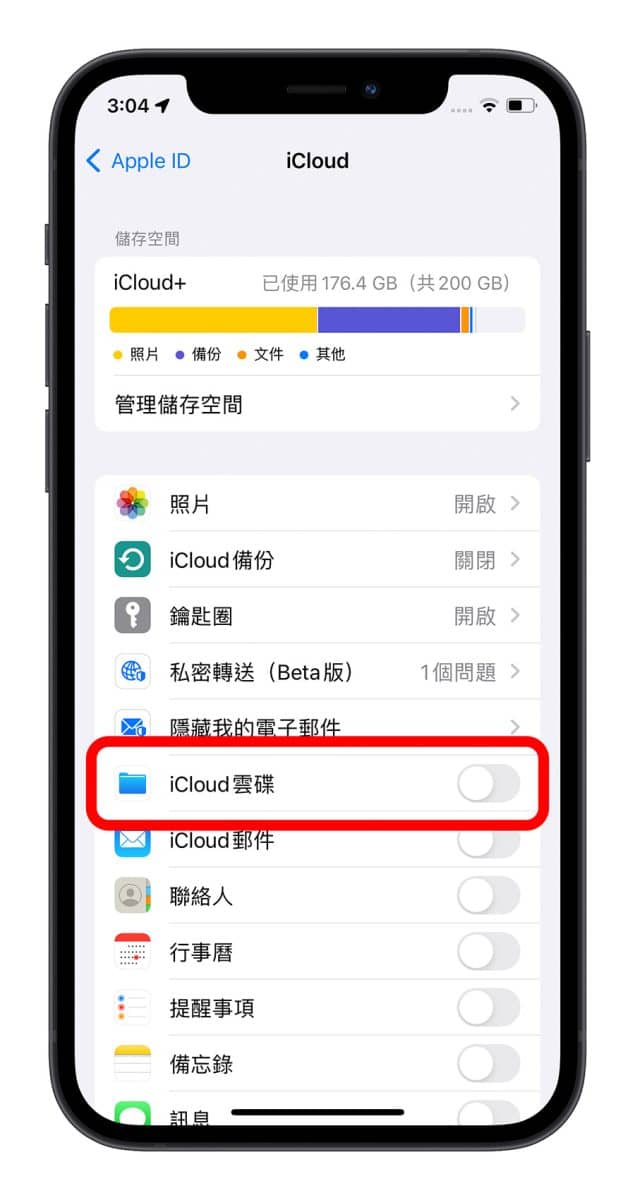The image size is (635, 1200).
Task: Switch on 提醒事項 toggle
Action: pos(488,1008)
